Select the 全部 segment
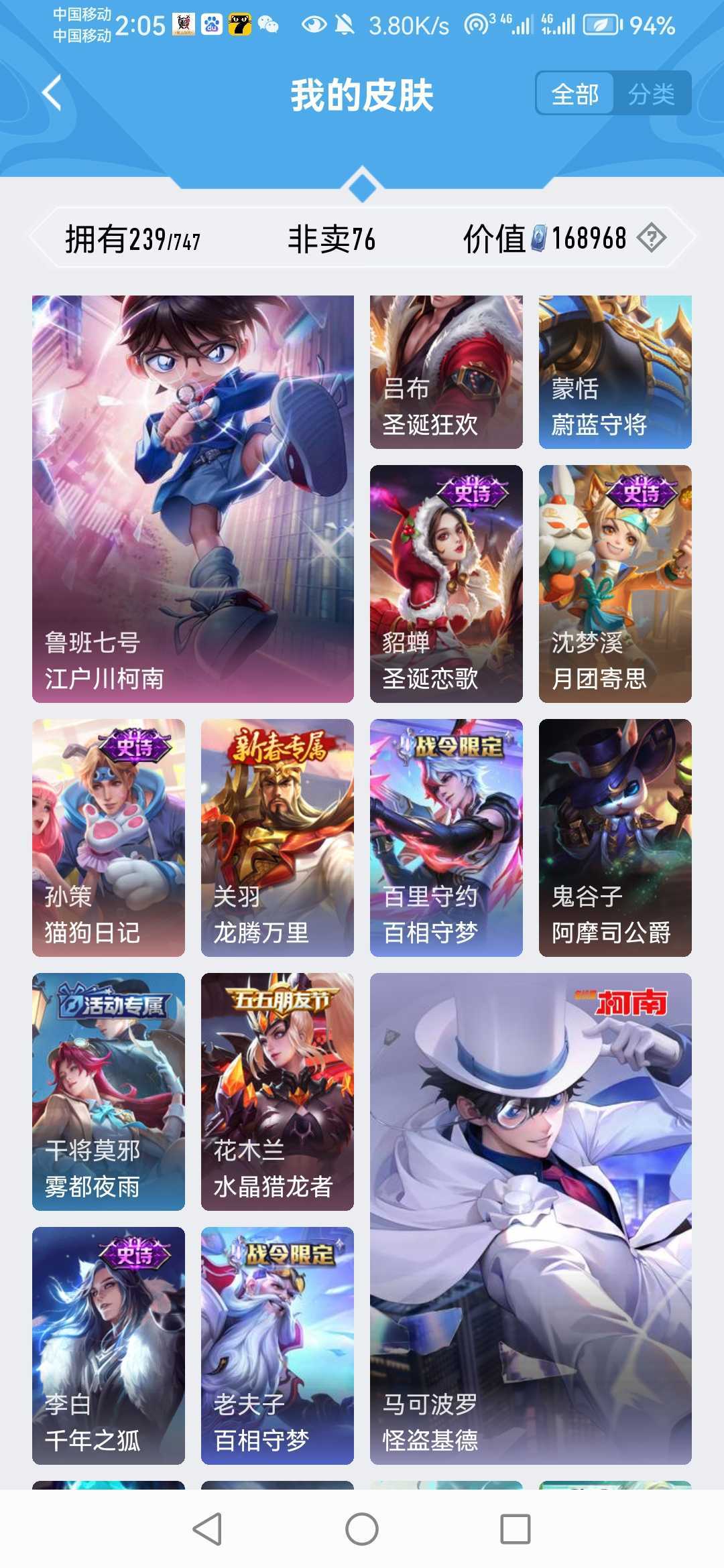 [575, 94]
